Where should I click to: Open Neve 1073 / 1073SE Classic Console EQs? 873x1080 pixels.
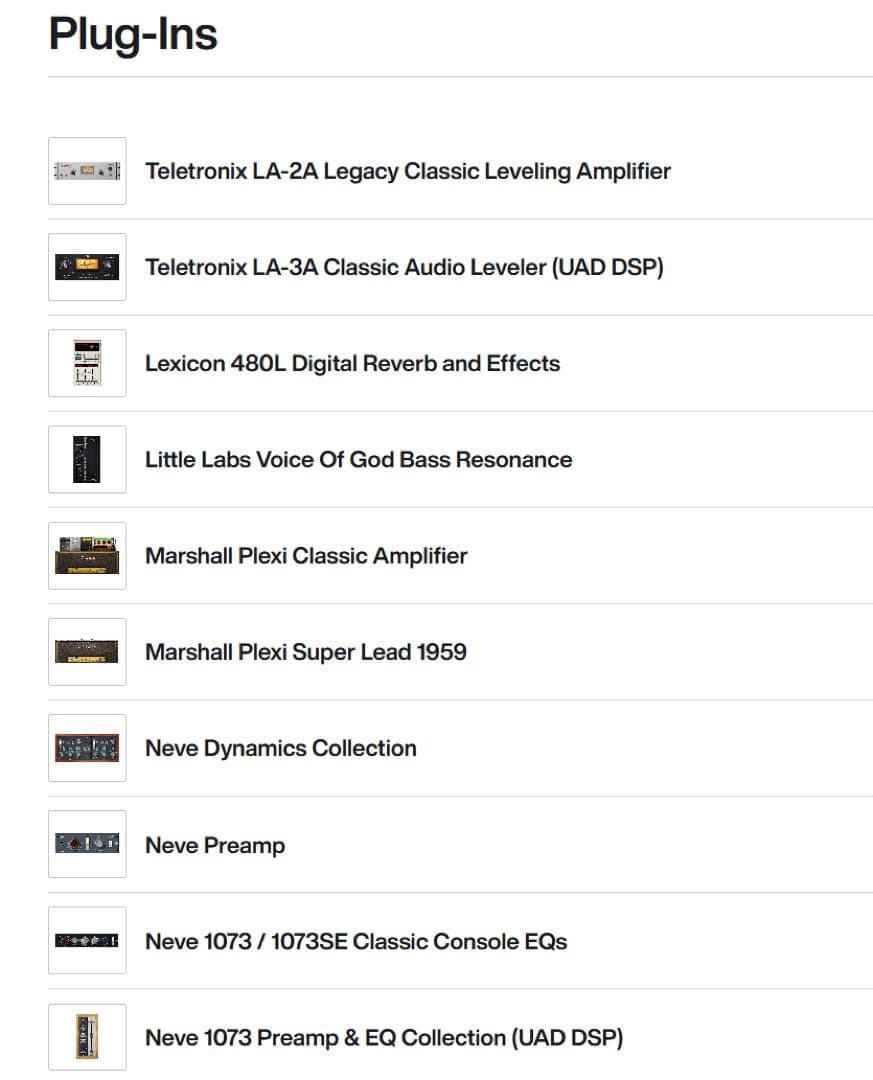point(356,941)
